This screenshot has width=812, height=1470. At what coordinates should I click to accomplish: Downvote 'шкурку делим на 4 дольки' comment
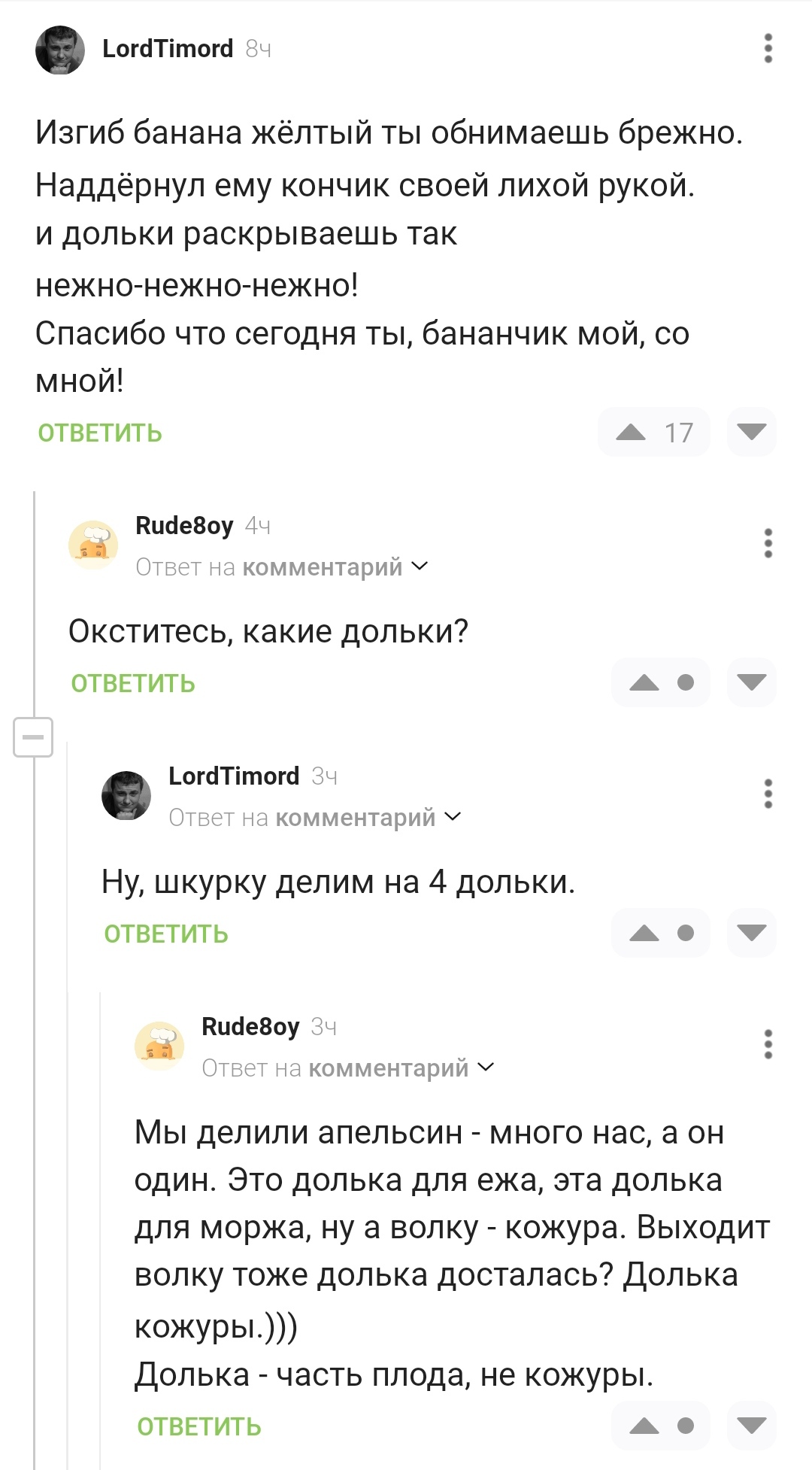(751, 933)
